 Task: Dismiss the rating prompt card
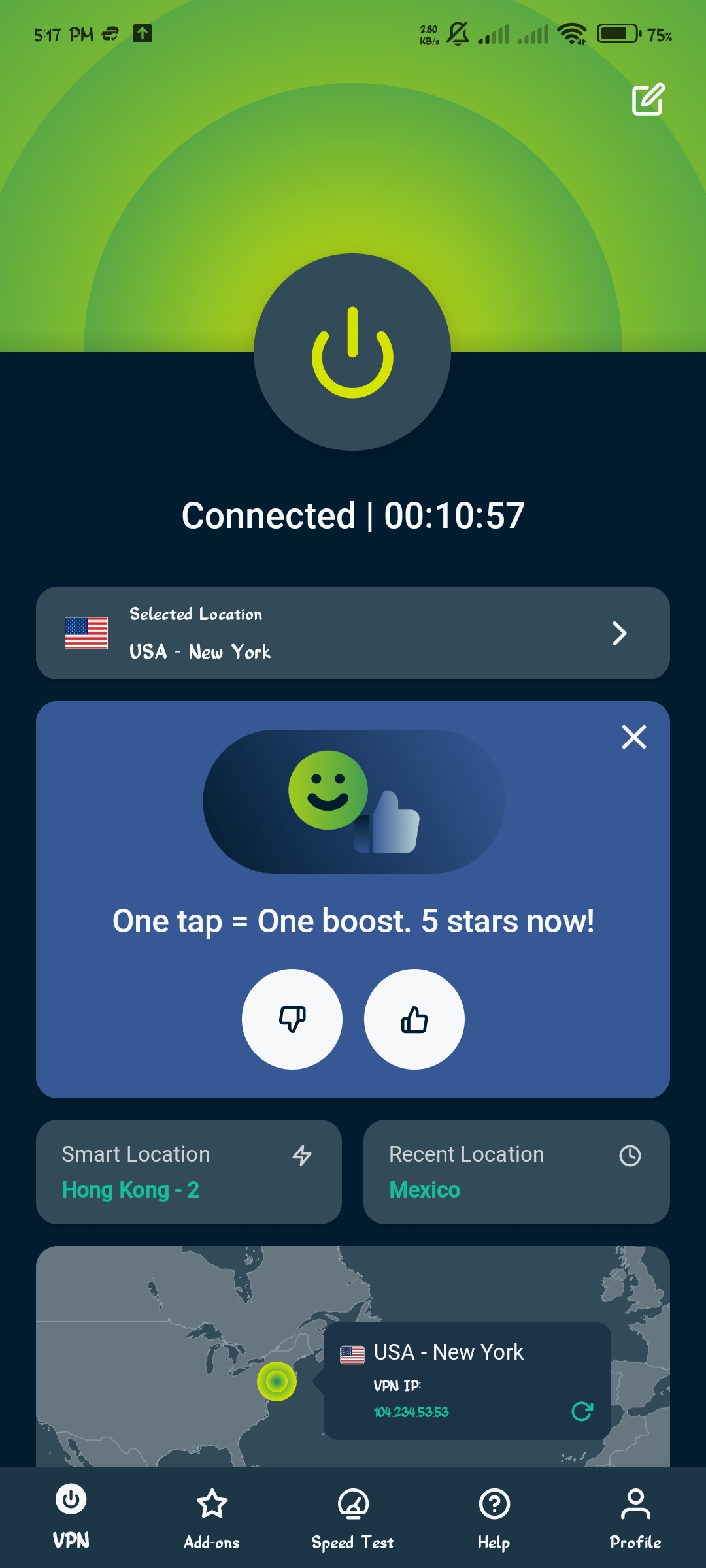[633, 737]
